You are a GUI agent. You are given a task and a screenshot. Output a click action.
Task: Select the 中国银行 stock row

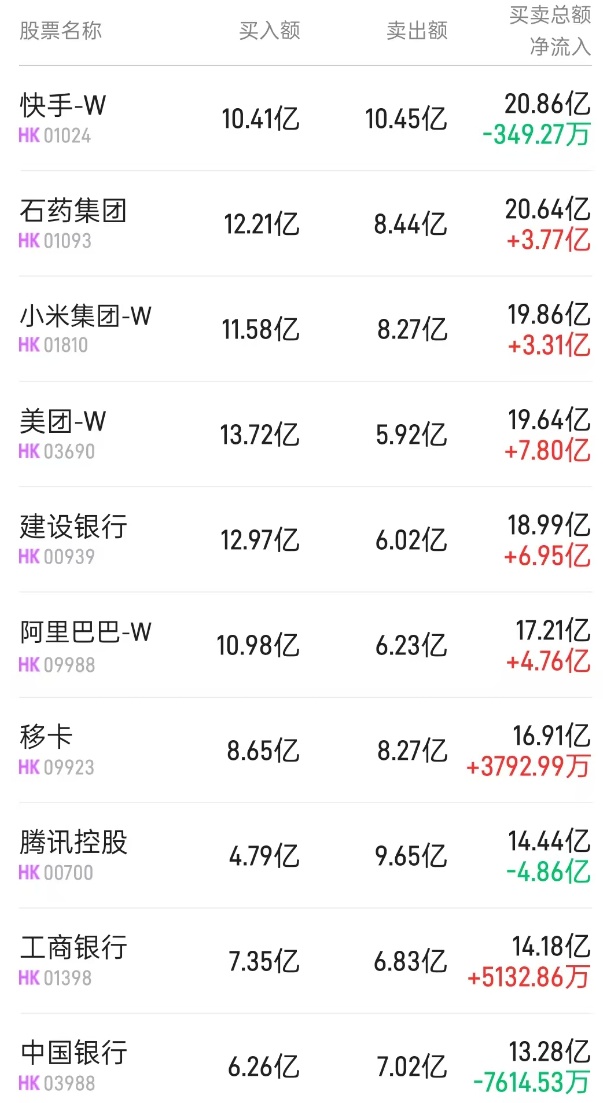click(x=73, y=1066)
